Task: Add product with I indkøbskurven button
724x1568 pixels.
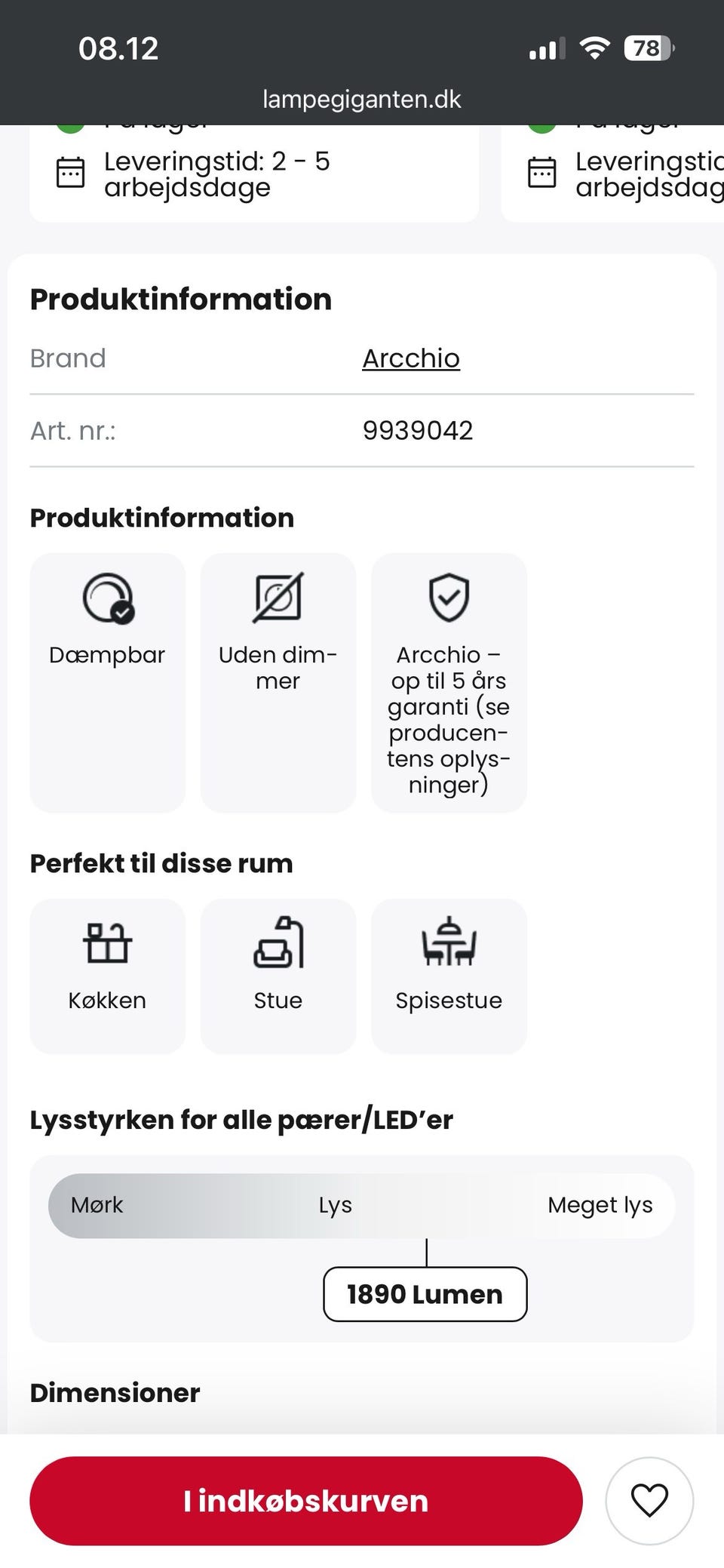Action: pyautogui.click(x=306, y=1501)
